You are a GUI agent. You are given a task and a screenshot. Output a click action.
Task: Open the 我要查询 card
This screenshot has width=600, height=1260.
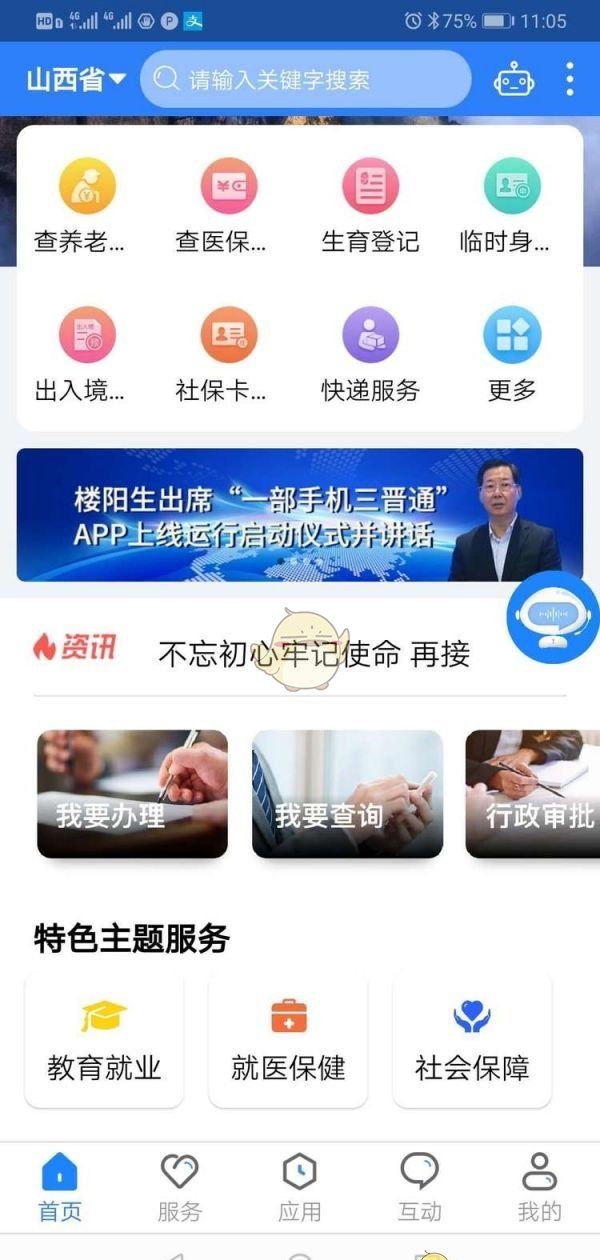click(347, 794)
